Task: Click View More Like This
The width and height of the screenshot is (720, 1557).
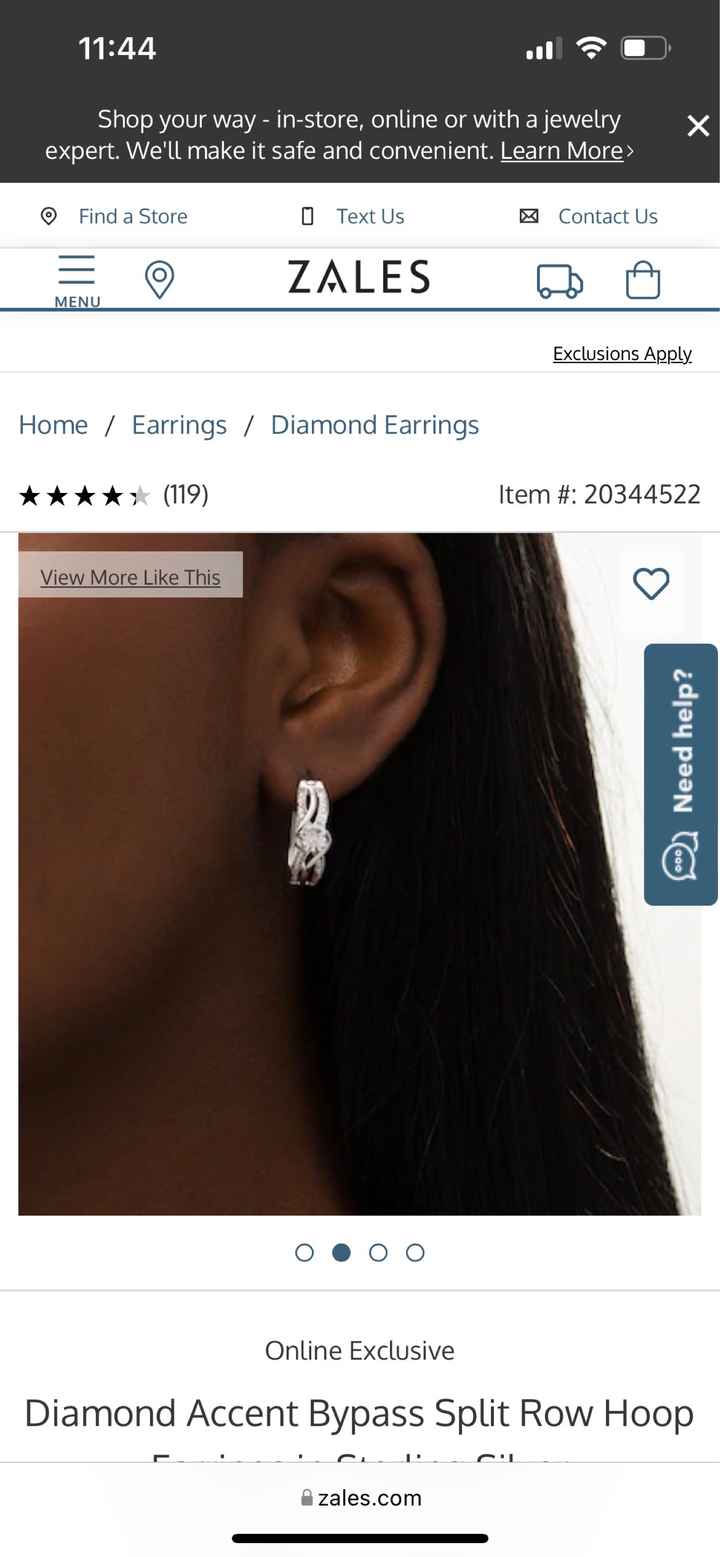Action: point(130,577)
